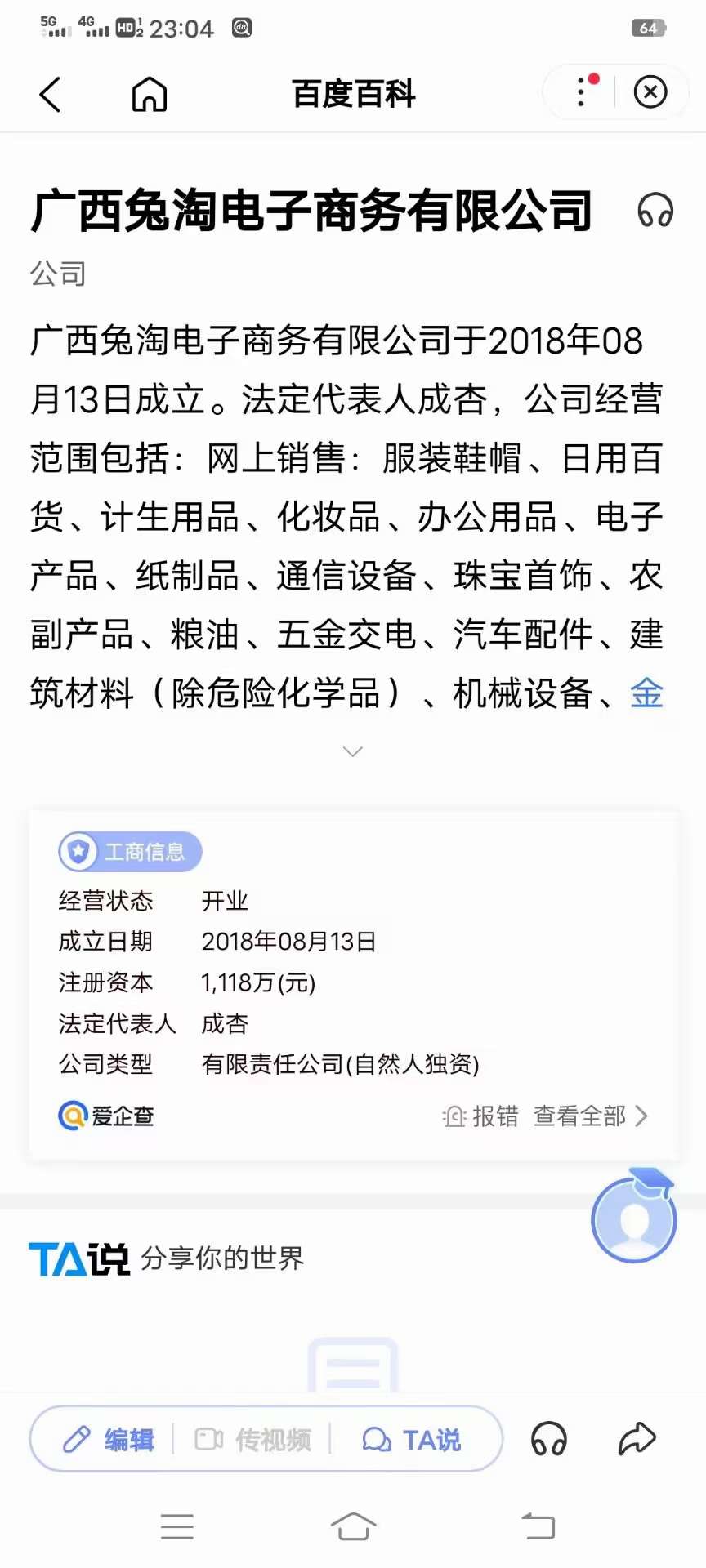This screenshot has height=1568, width=706.
Task: Open the TA说 discussion
Action: (x=413, y=1440)
